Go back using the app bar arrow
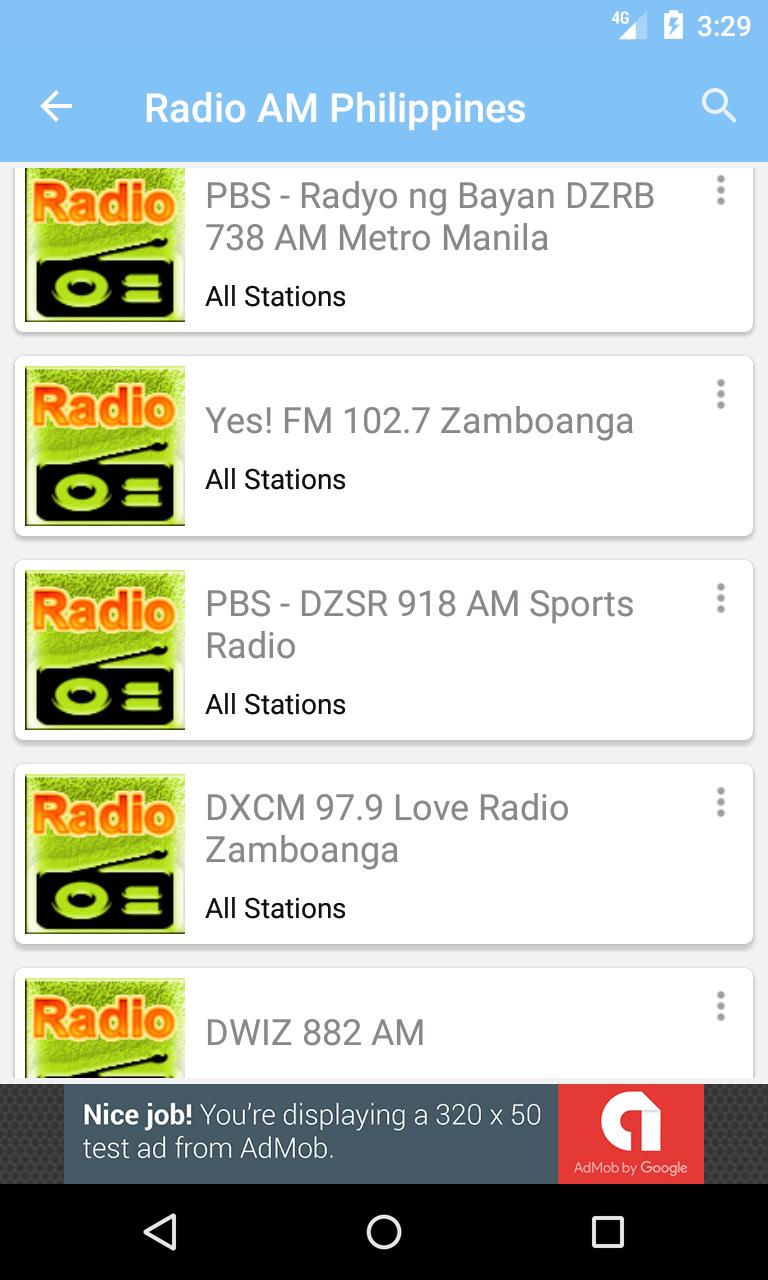This screenshot has width=768, height=1280. coord(56,107)
